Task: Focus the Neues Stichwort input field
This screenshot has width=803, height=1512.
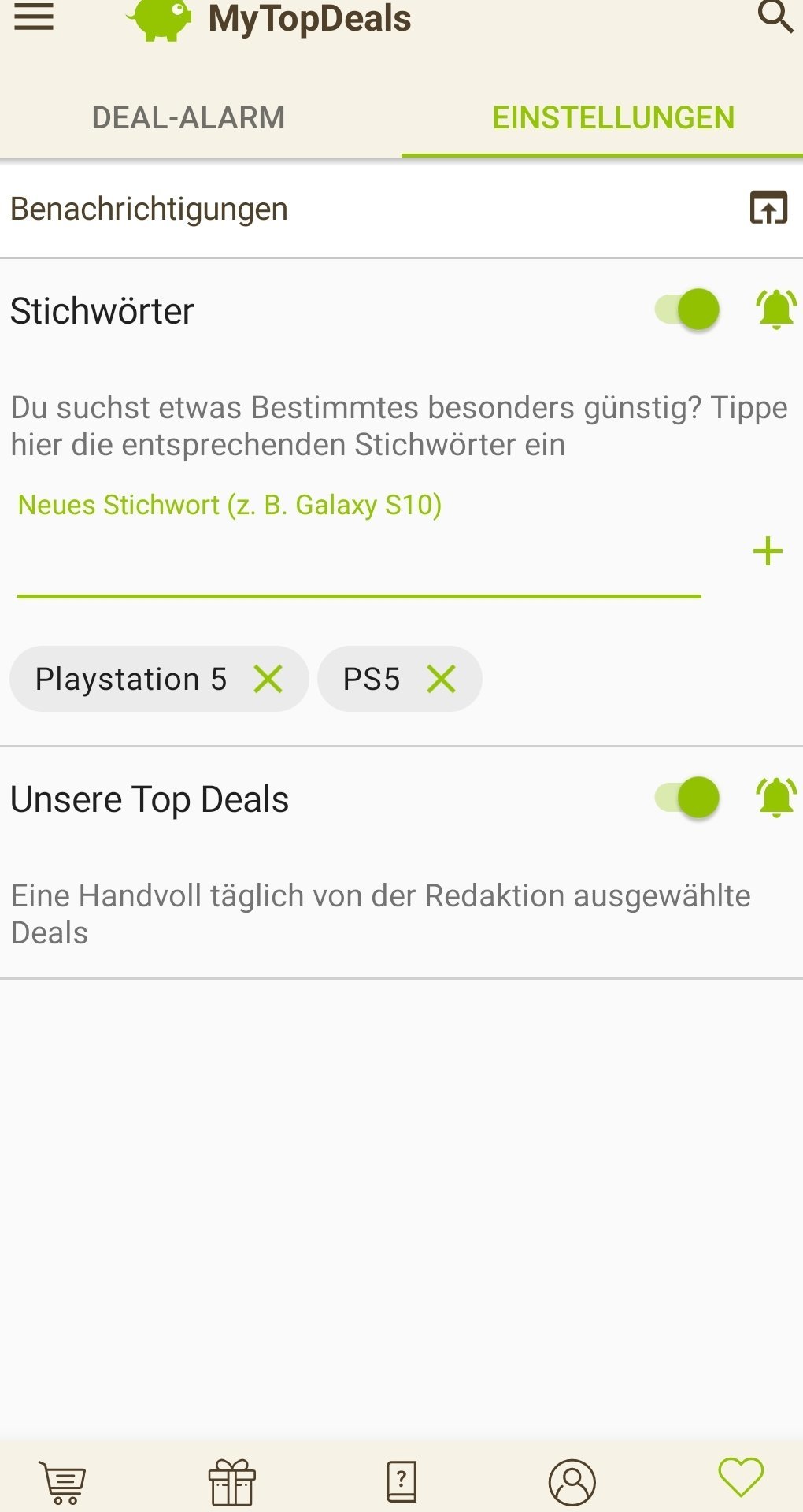Action: [x=358, y=559]
